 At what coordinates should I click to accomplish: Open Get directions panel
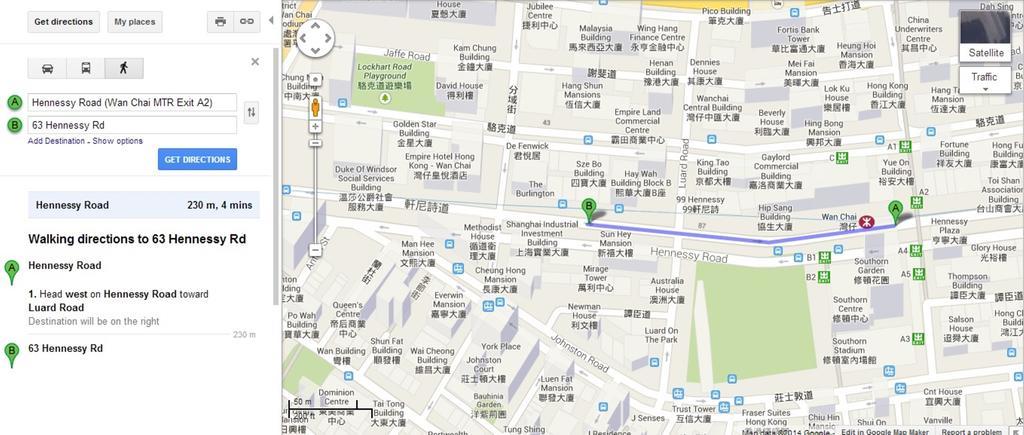click(x=62, y=21)
